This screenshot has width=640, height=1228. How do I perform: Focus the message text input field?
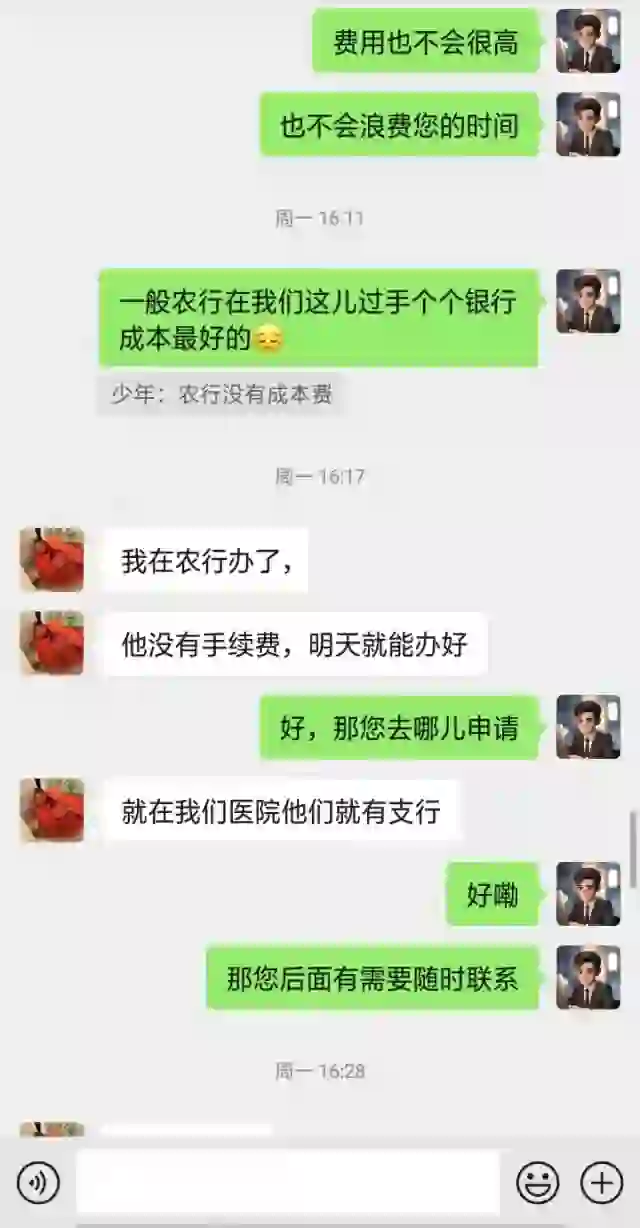287,1183
